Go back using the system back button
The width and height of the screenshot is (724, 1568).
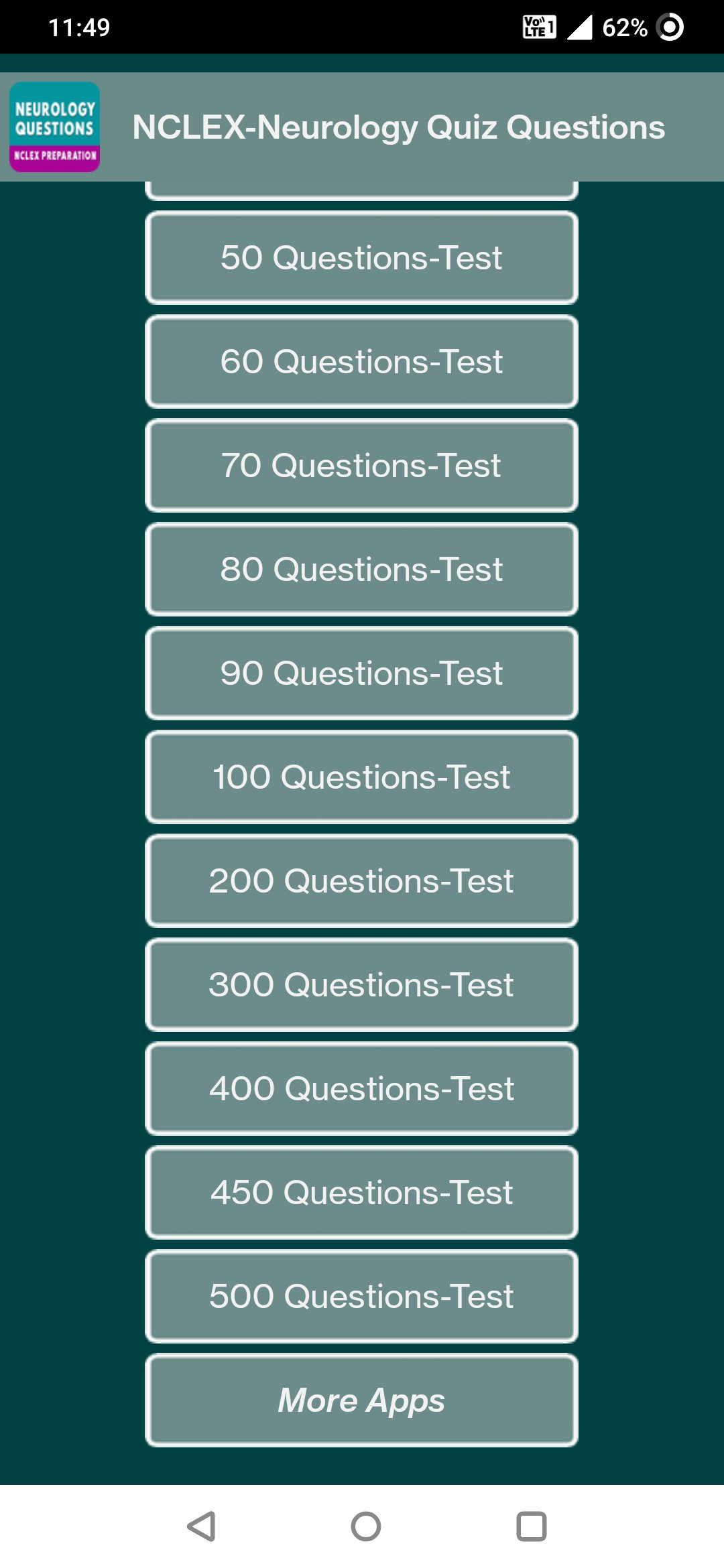point(201,1526)
